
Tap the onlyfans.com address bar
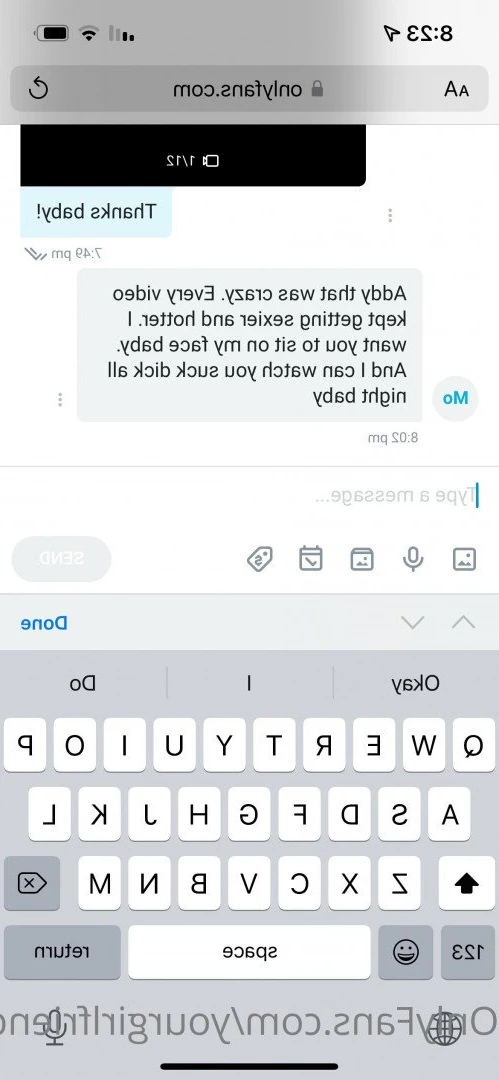[x=248, y=89]
